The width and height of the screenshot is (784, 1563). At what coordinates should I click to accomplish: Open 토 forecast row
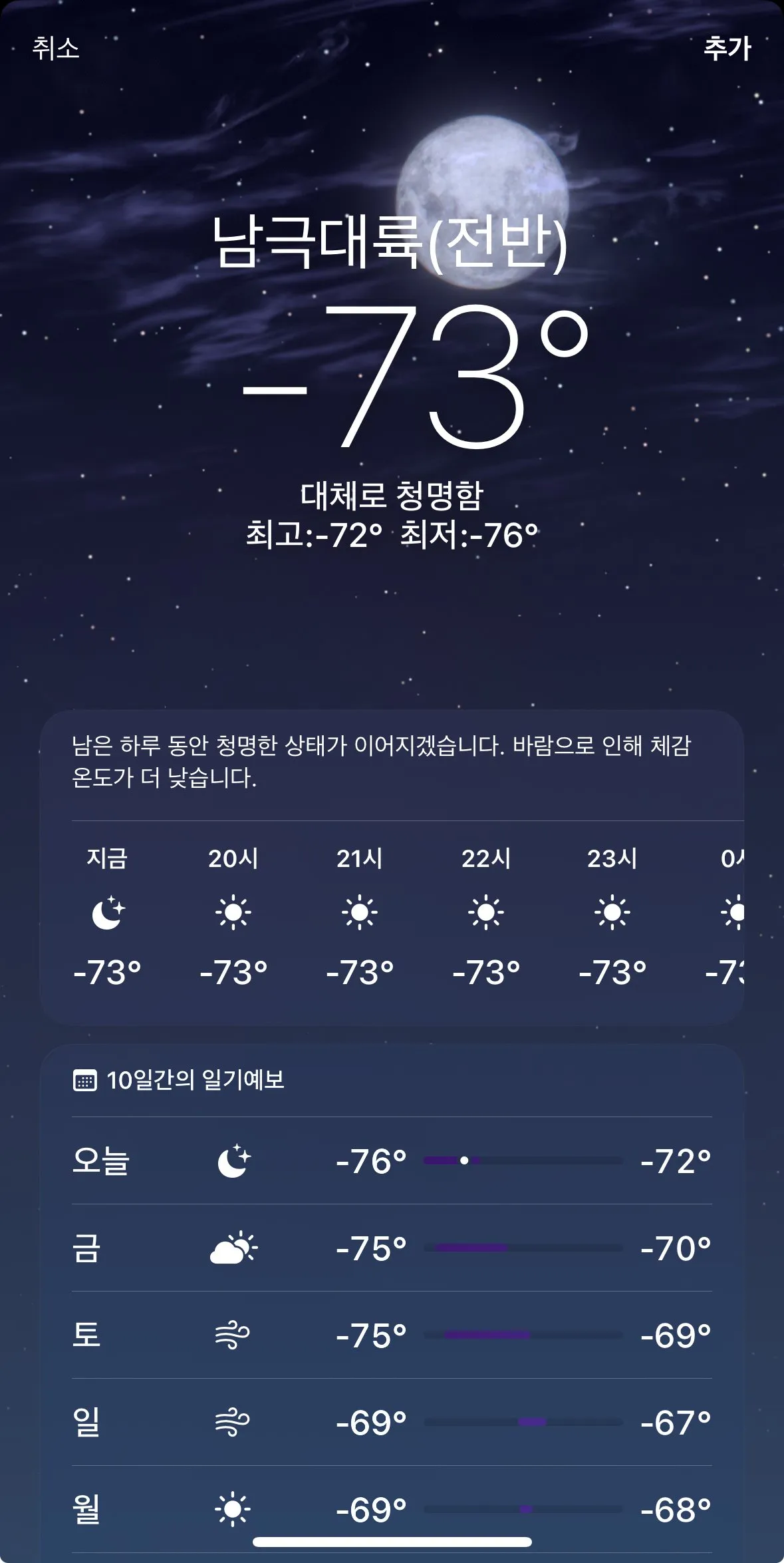tap(391, 1335)
